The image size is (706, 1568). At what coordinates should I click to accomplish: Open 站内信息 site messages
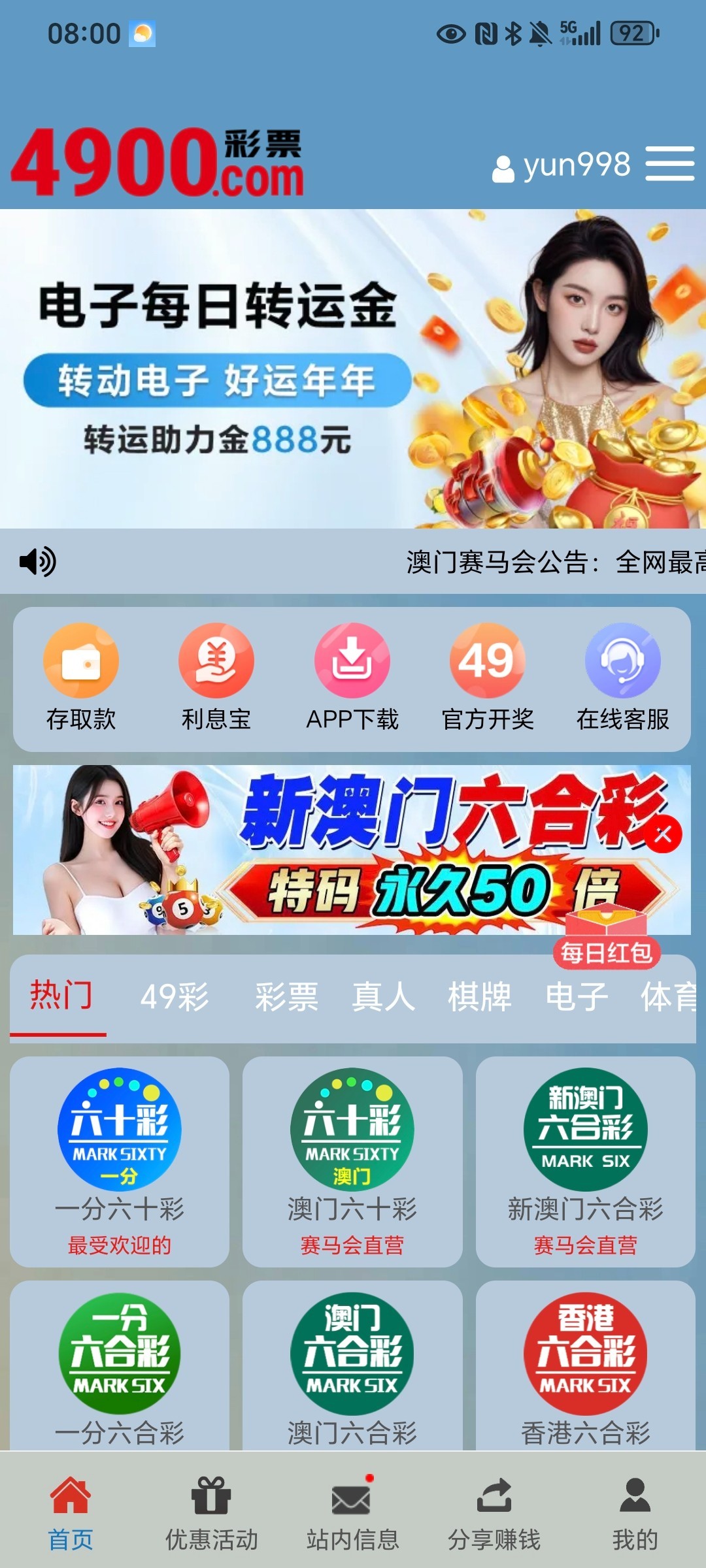point(352,1513)
